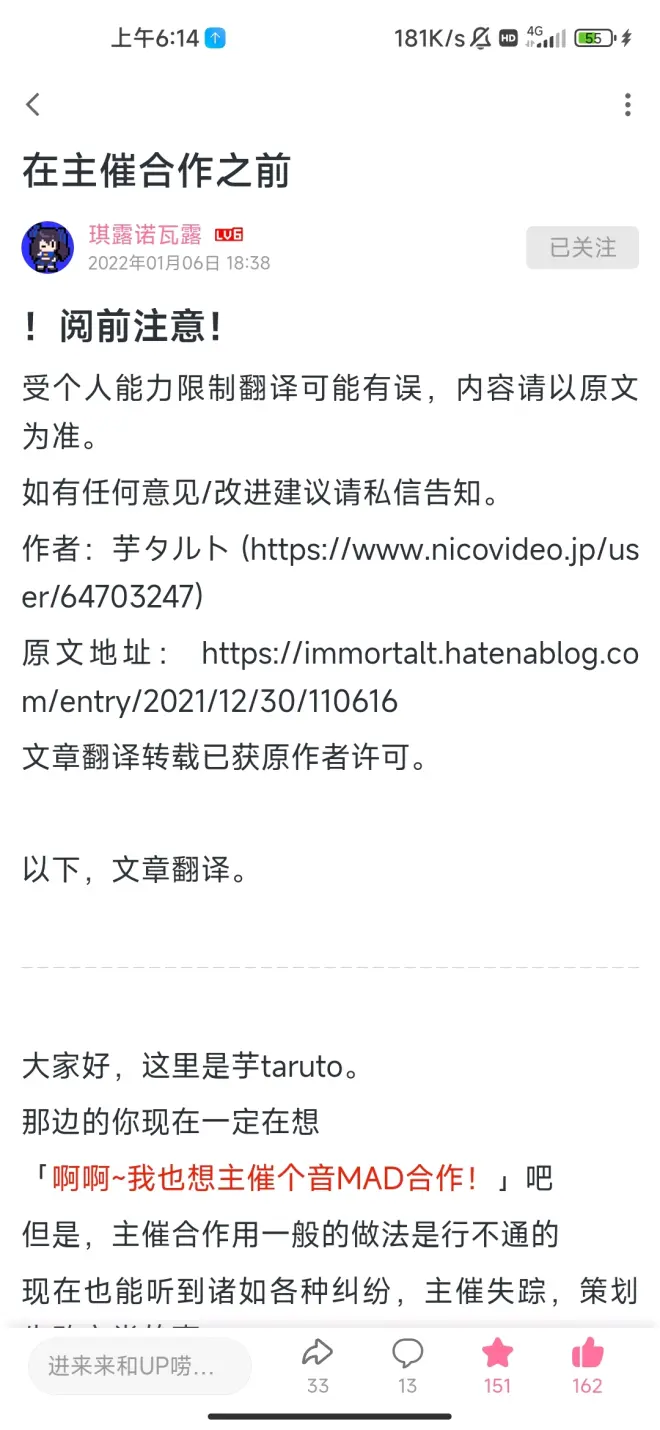Viewport: 660px width, 1430px height.
Task: Open the hatenablog original article link
Action: click(330, 677)
